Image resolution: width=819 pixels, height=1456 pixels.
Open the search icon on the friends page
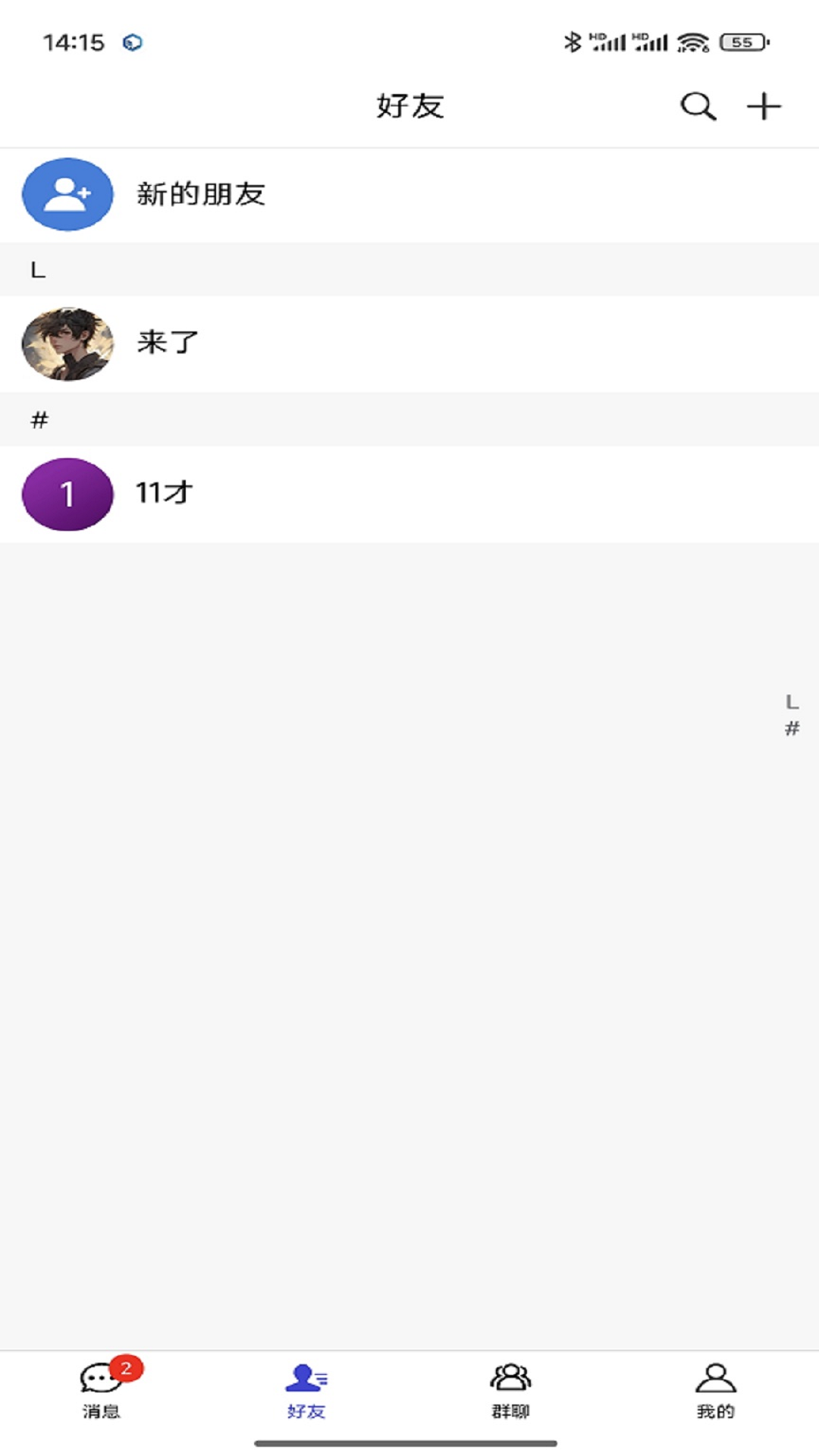[697, 107]
